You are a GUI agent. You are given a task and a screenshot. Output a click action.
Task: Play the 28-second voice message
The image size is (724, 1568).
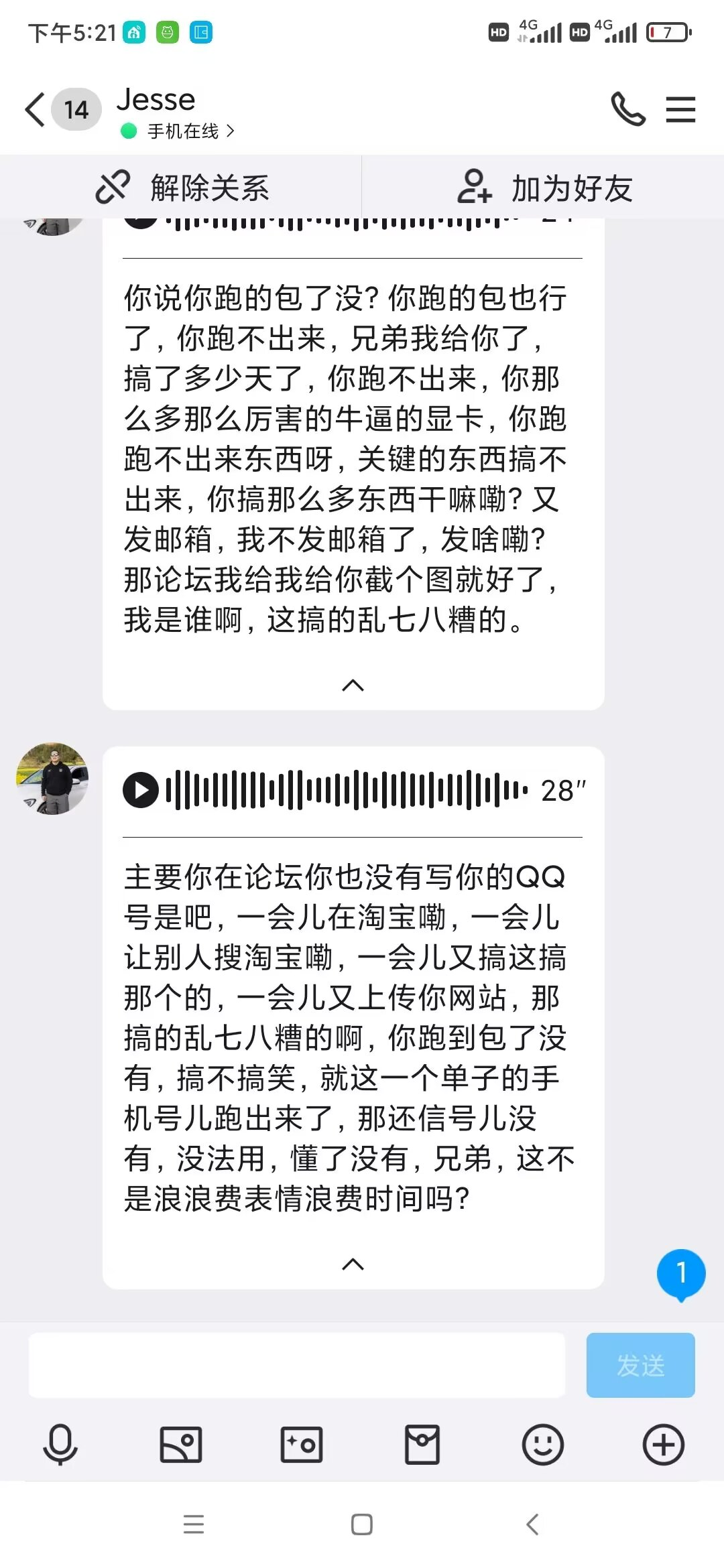[x=141, y=790]
